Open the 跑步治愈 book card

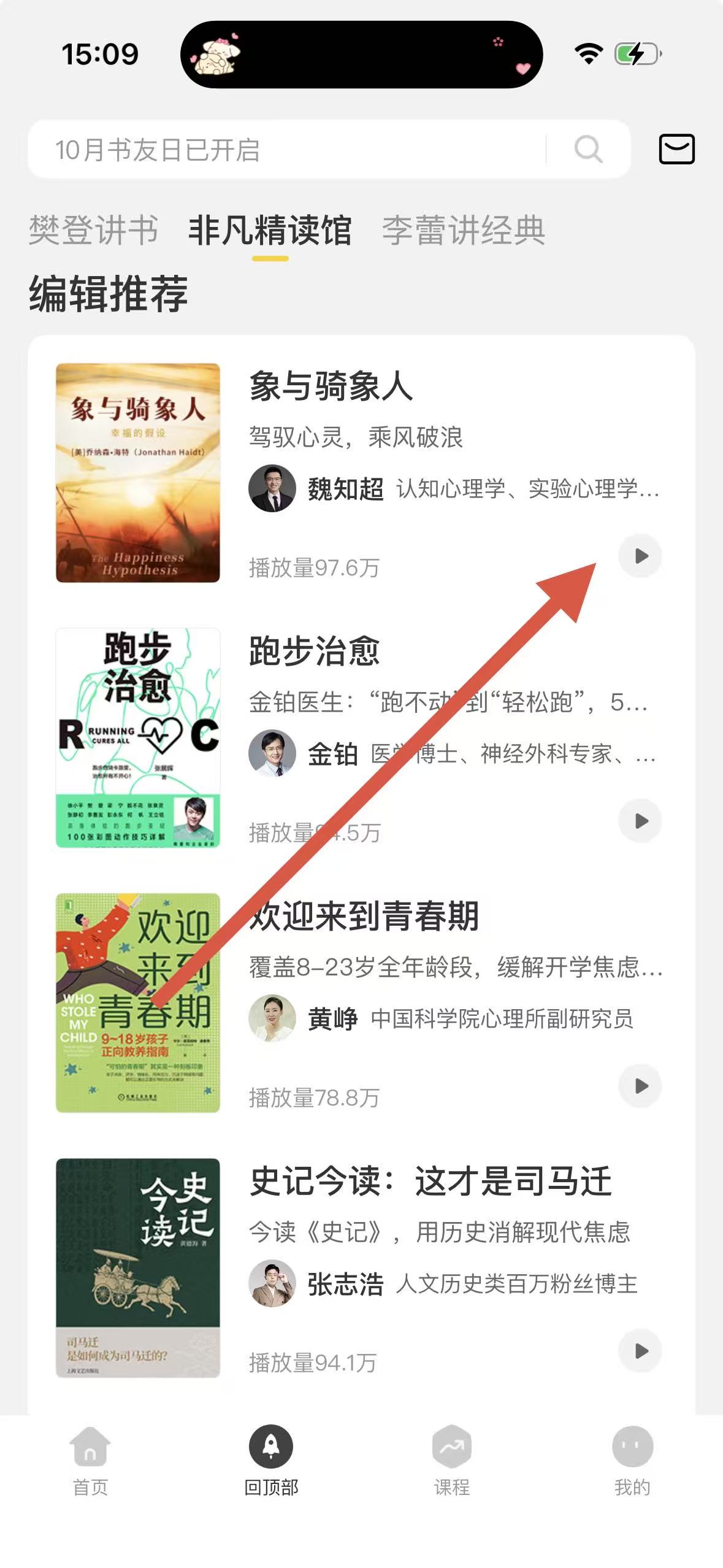314,651
